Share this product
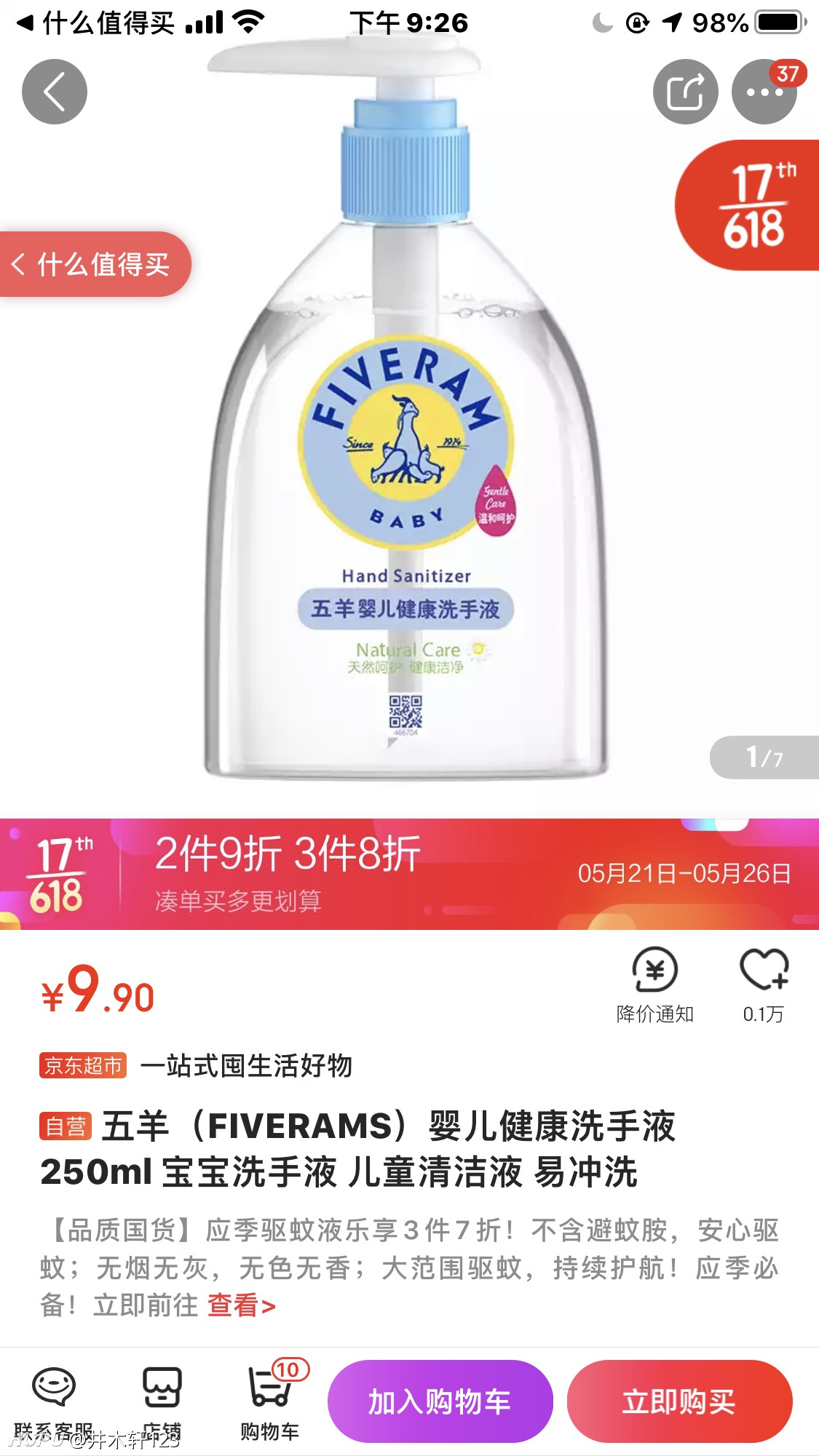The width and height of the screenshot is (819, 1456). click(x=685, y=92)
